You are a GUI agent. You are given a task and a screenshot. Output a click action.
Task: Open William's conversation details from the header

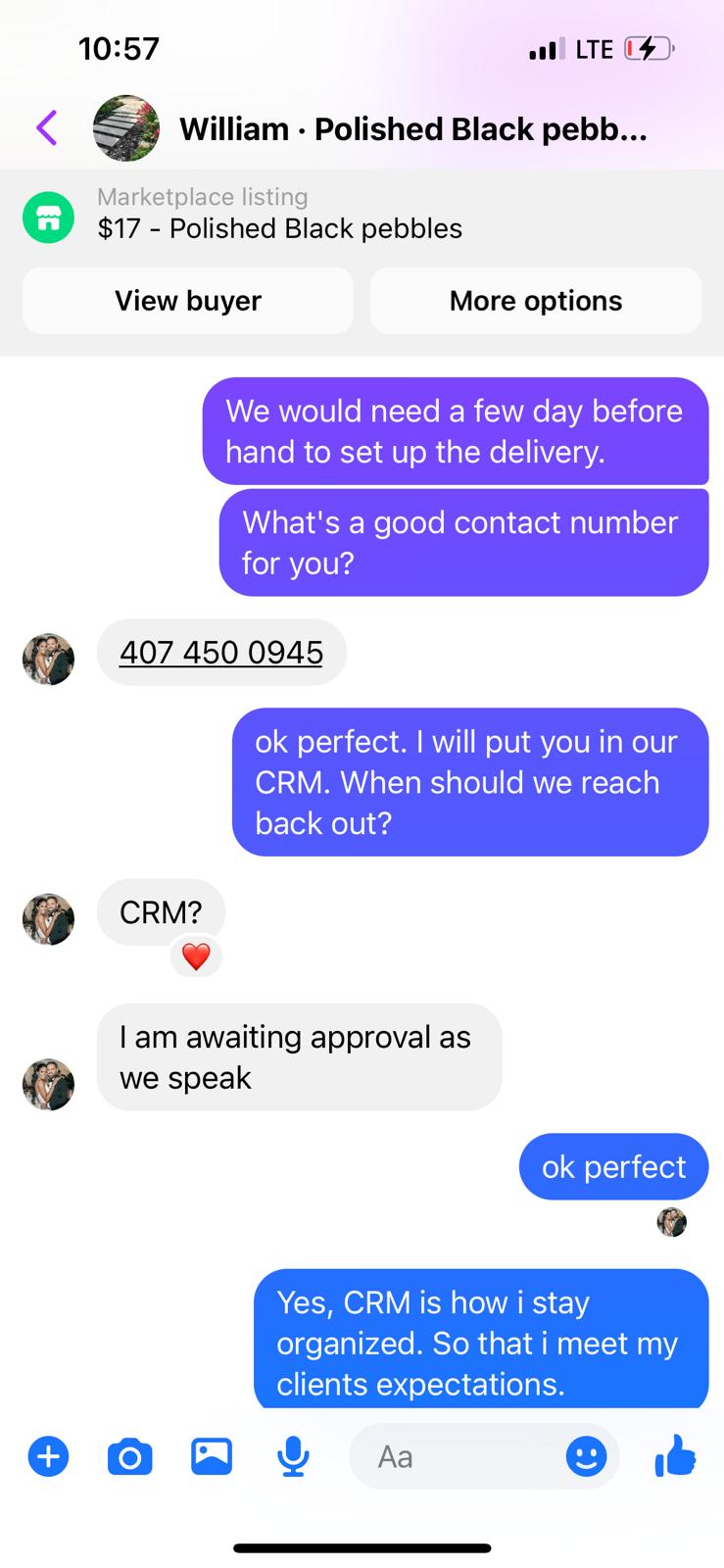(x=412, y=128)
